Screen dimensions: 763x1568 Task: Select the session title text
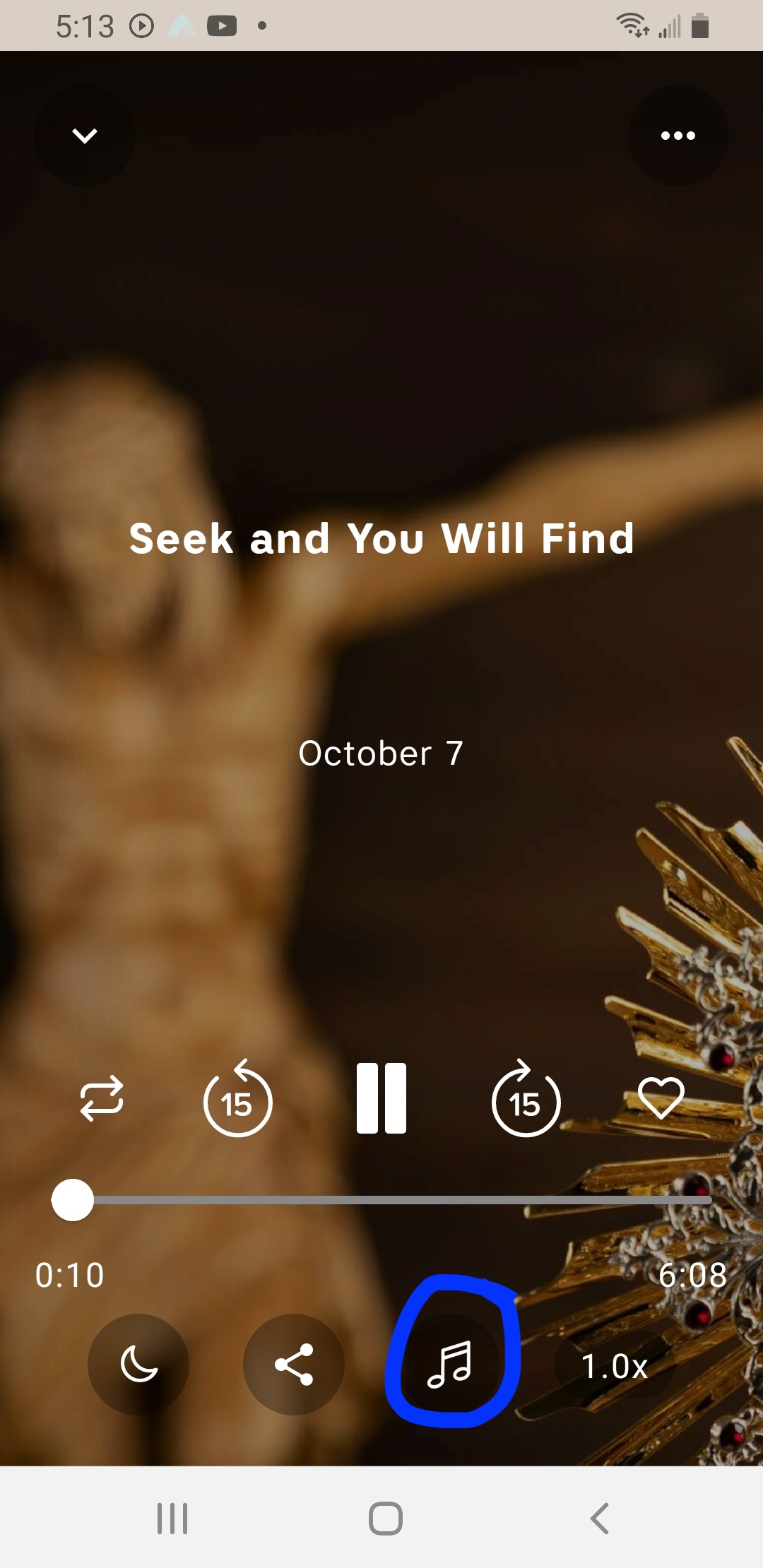coord(381,538)
